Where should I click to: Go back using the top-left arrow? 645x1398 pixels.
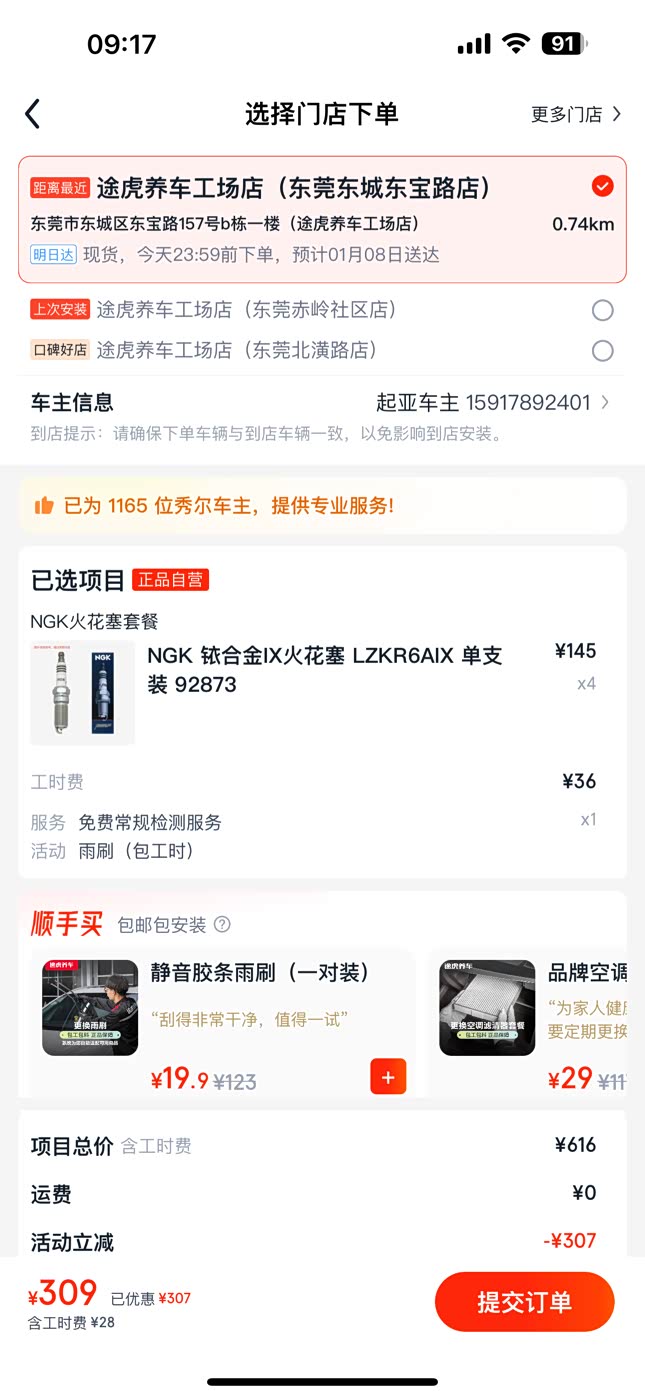(x=33, y=114)
